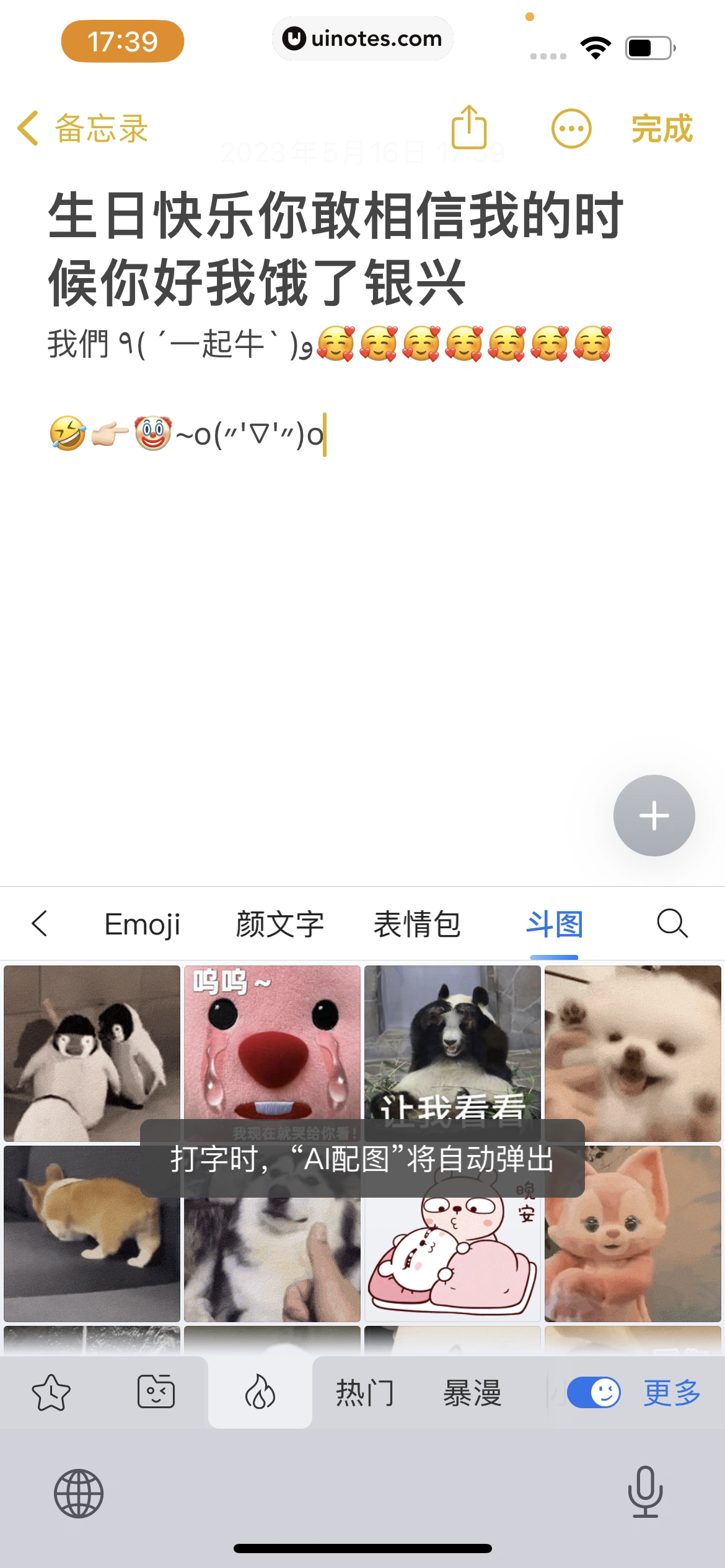This screenshot has width=725, height=1568.
Task: Tap the globe to switch keyboards
Action: coord(79,1494)
